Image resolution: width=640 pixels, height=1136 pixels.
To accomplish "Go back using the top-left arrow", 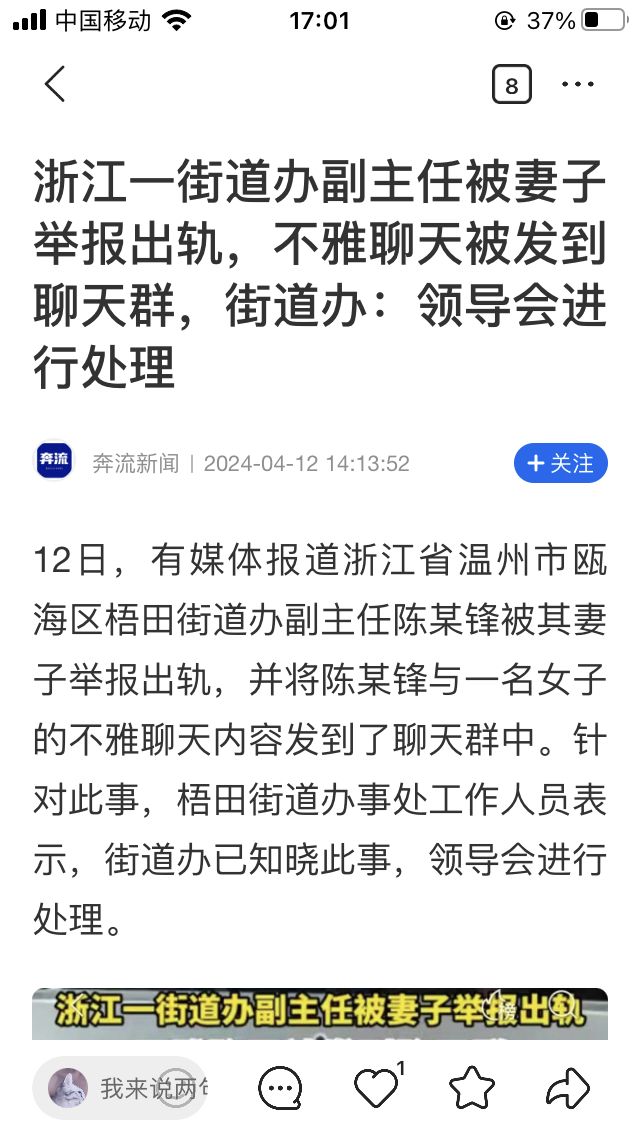I will (x=55, y=84).
